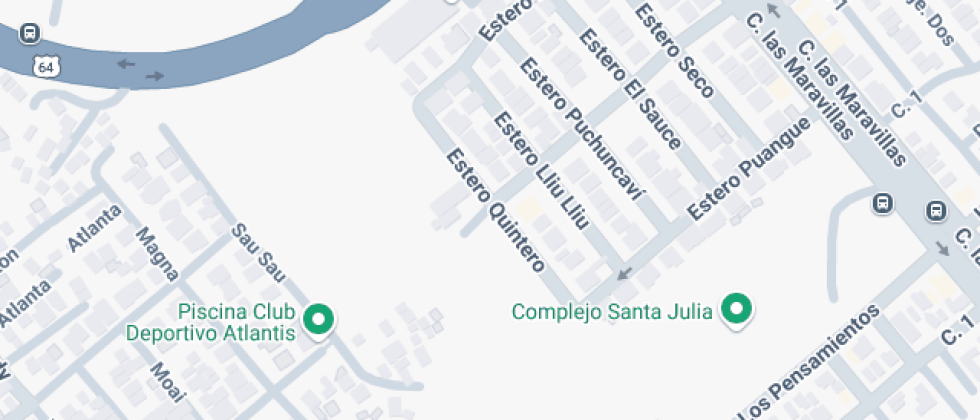This screenshot has width=980, height=420.
Task: Tap the bus stop icon above Route 64
Action: [x=30, y=33]
